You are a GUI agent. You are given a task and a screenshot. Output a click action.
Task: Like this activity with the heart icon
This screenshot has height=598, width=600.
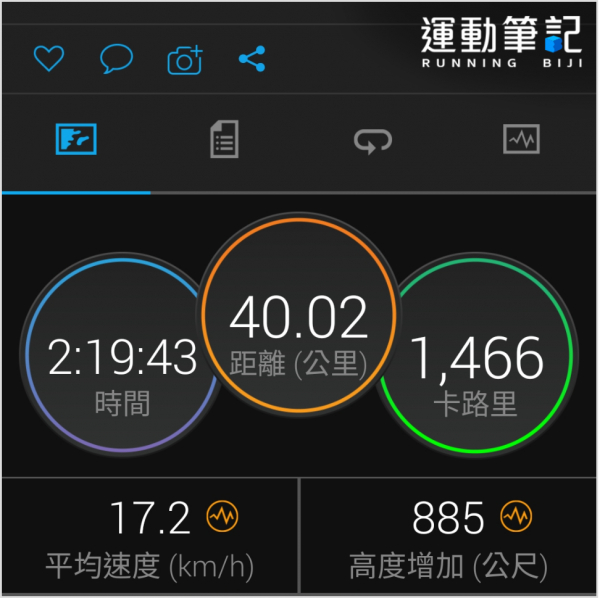47,59
